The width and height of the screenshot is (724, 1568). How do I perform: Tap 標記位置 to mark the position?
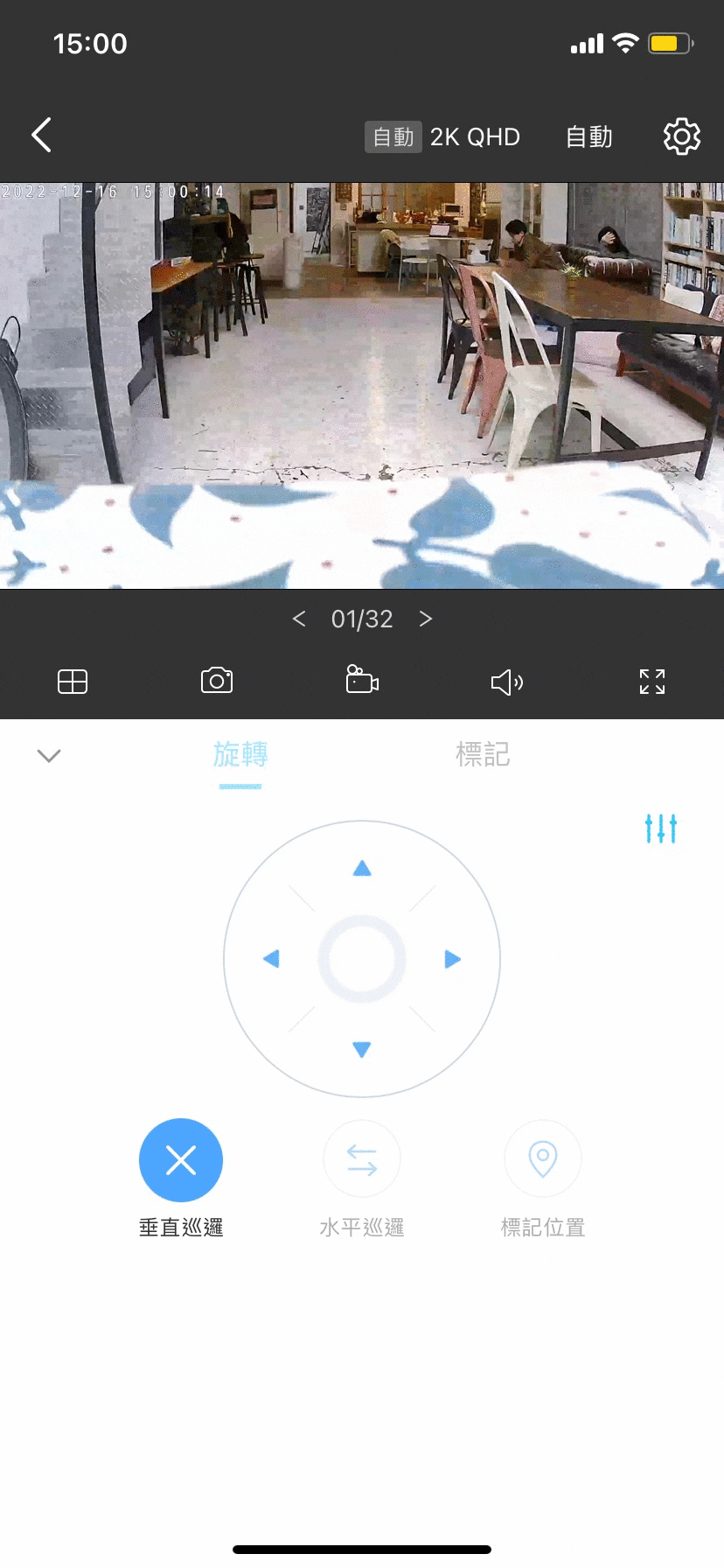[x=543, y=1160]
